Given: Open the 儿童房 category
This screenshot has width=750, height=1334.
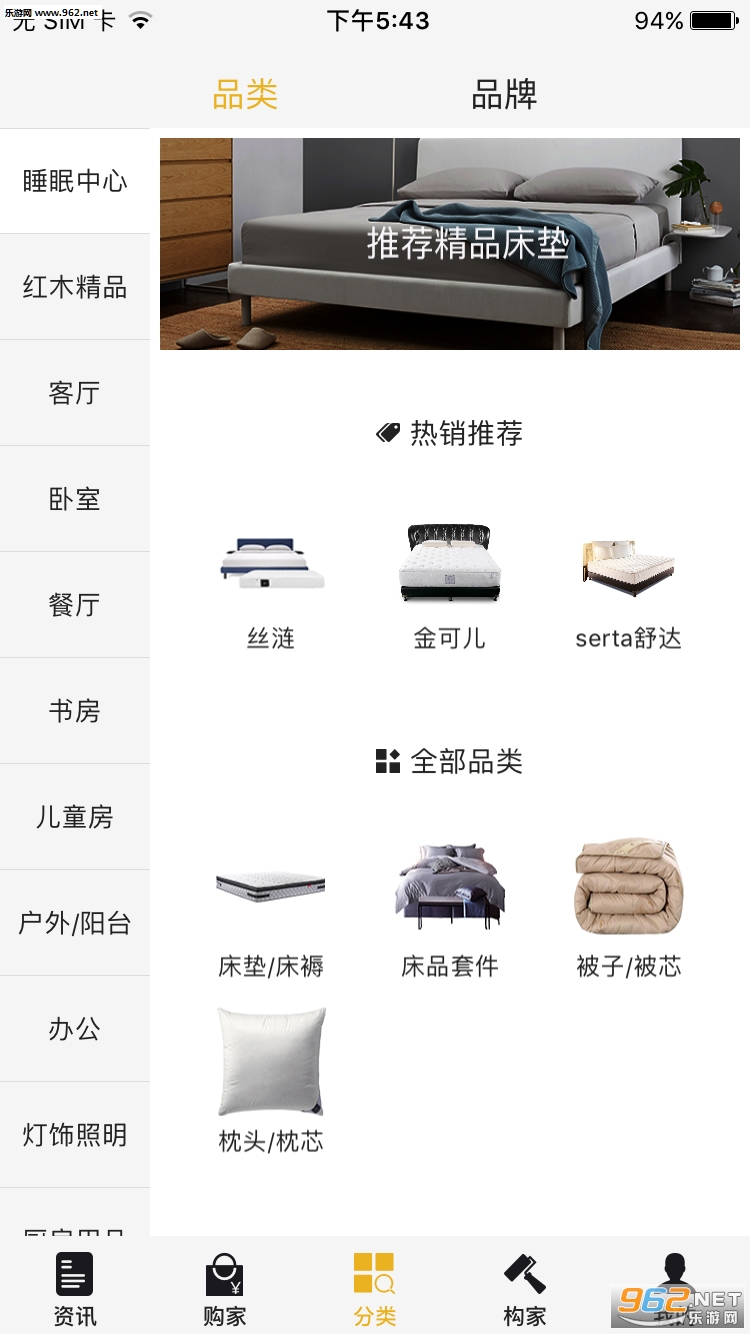Looking at the screenshot, I should [x=75, y=817].
